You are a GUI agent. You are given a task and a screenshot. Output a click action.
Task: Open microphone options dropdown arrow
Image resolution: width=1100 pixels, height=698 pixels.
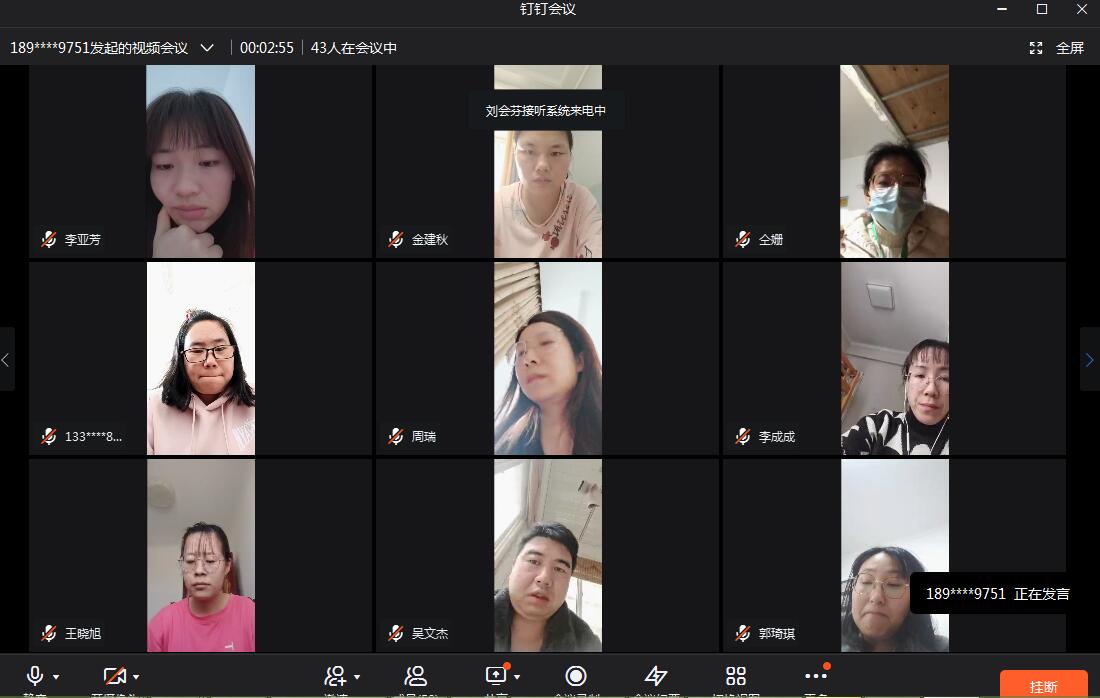tap(56, 677)
